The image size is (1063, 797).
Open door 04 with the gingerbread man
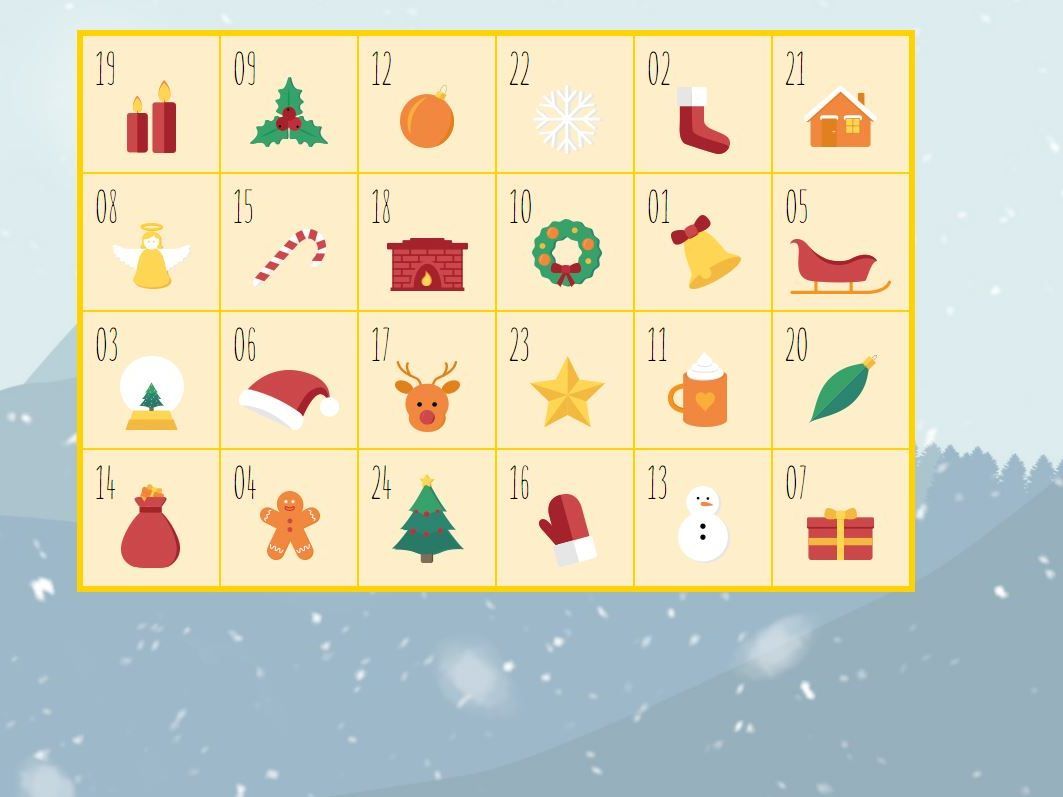[289, 518]
